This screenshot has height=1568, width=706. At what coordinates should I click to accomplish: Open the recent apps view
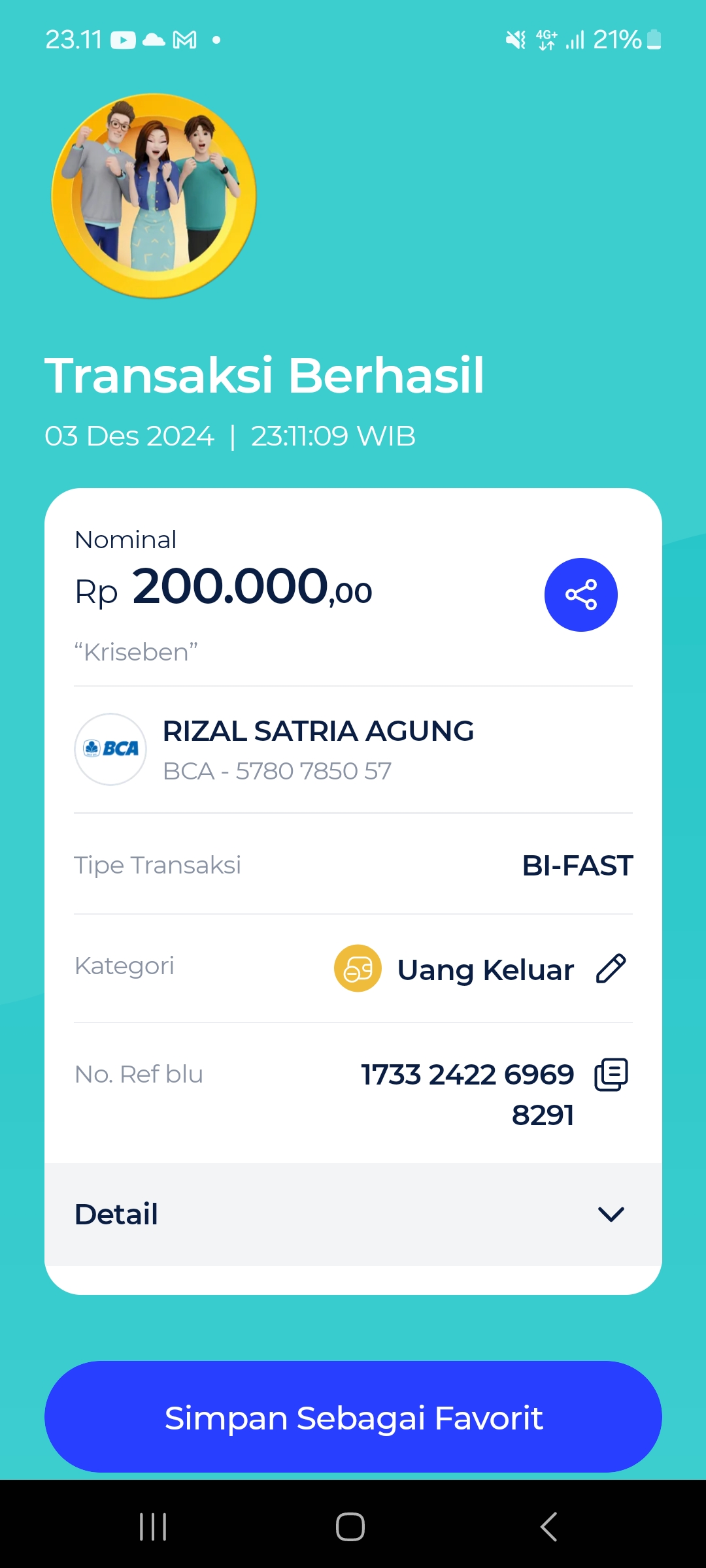[x=153, y=1527]
